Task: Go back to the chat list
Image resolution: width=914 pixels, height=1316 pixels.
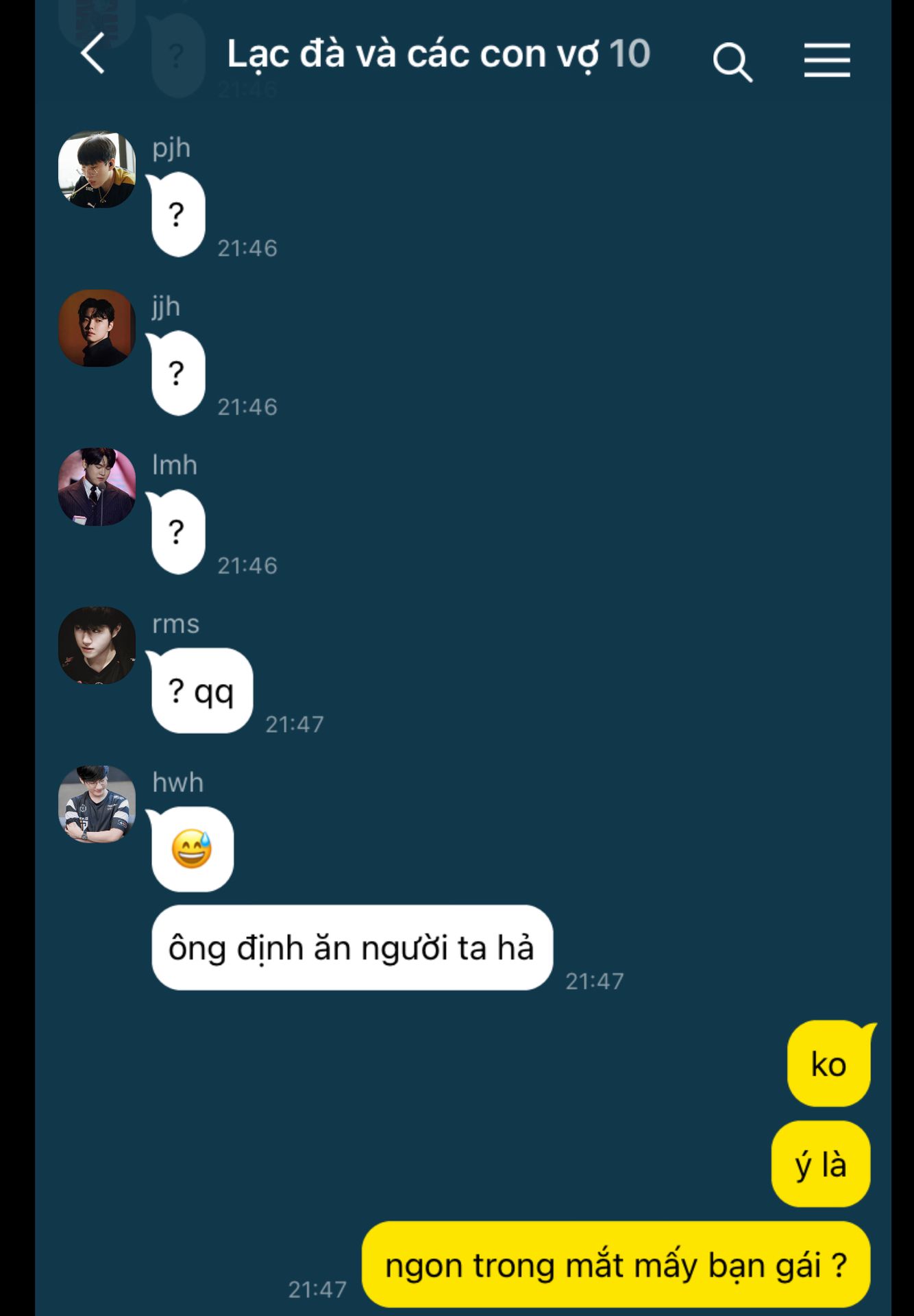Action: tap(93, 53)
